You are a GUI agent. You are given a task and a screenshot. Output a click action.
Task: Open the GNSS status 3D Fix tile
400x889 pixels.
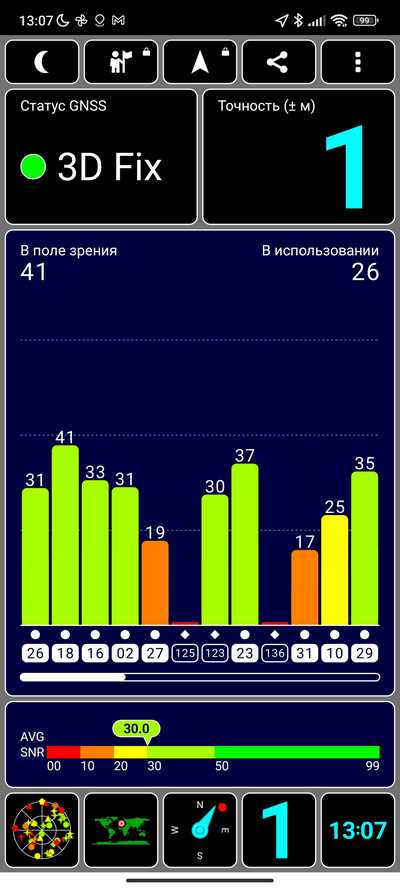[x=101, y=156]
